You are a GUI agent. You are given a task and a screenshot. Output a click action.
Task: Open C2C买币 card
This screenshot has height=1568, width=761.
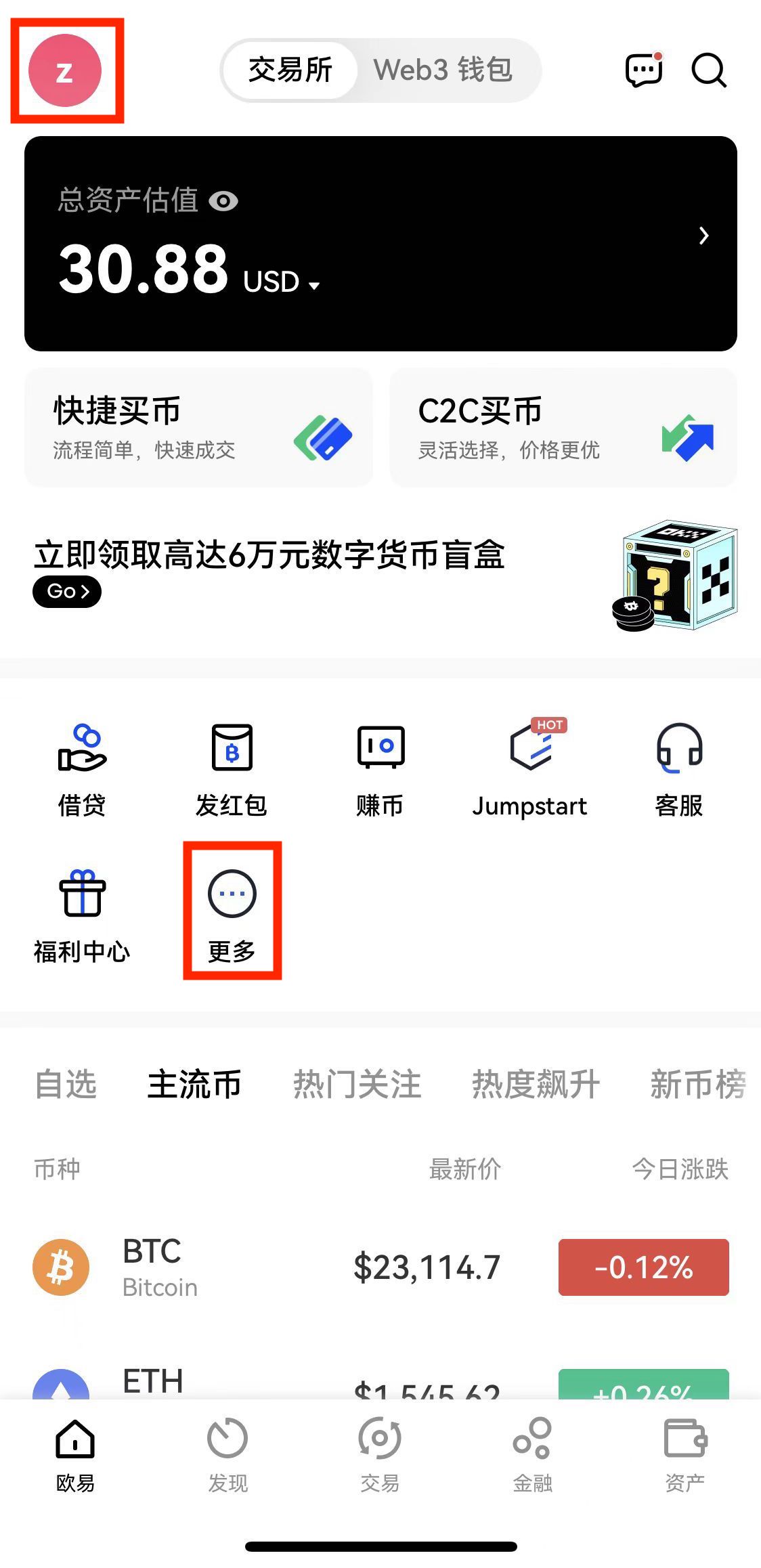click(563, 427)
